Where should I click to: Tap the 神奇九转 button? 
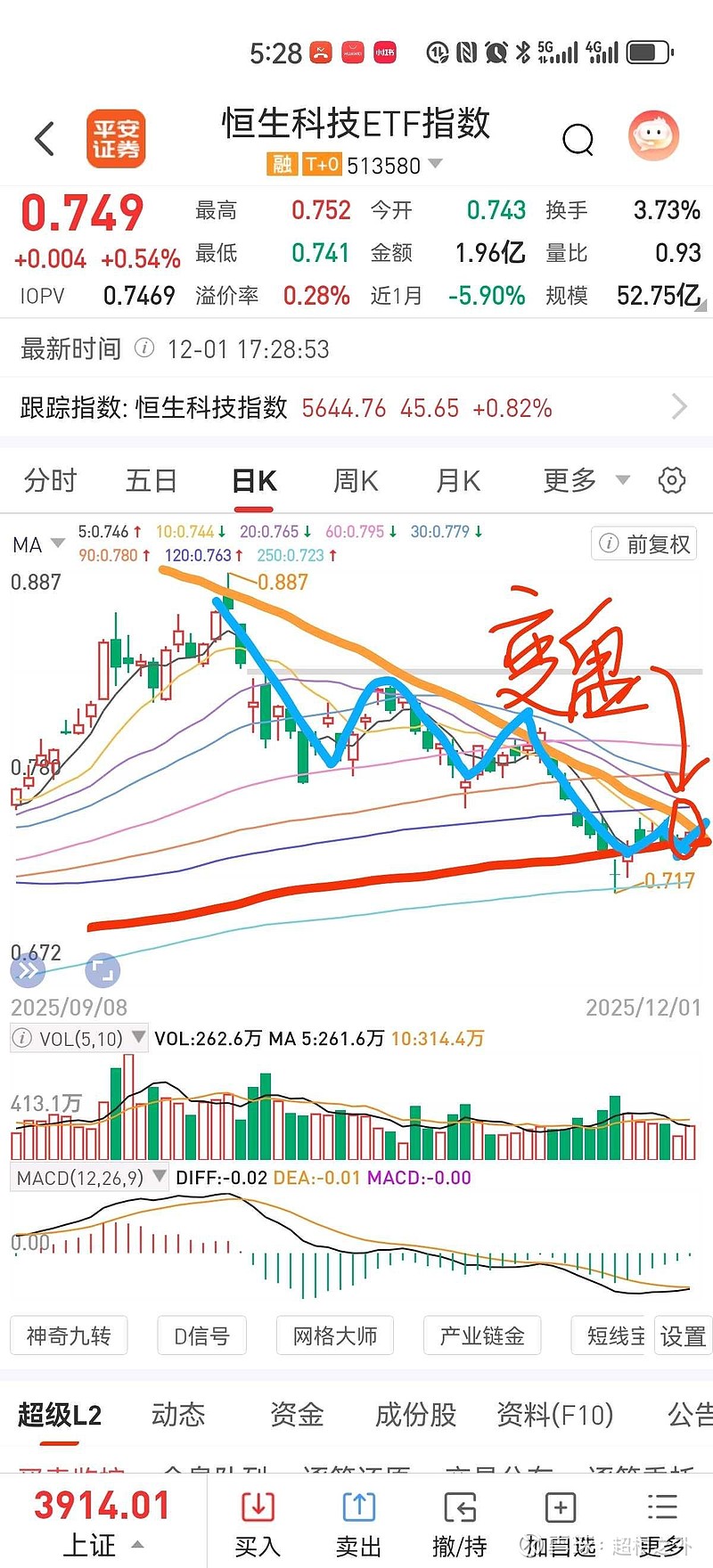pos(69,1335)
